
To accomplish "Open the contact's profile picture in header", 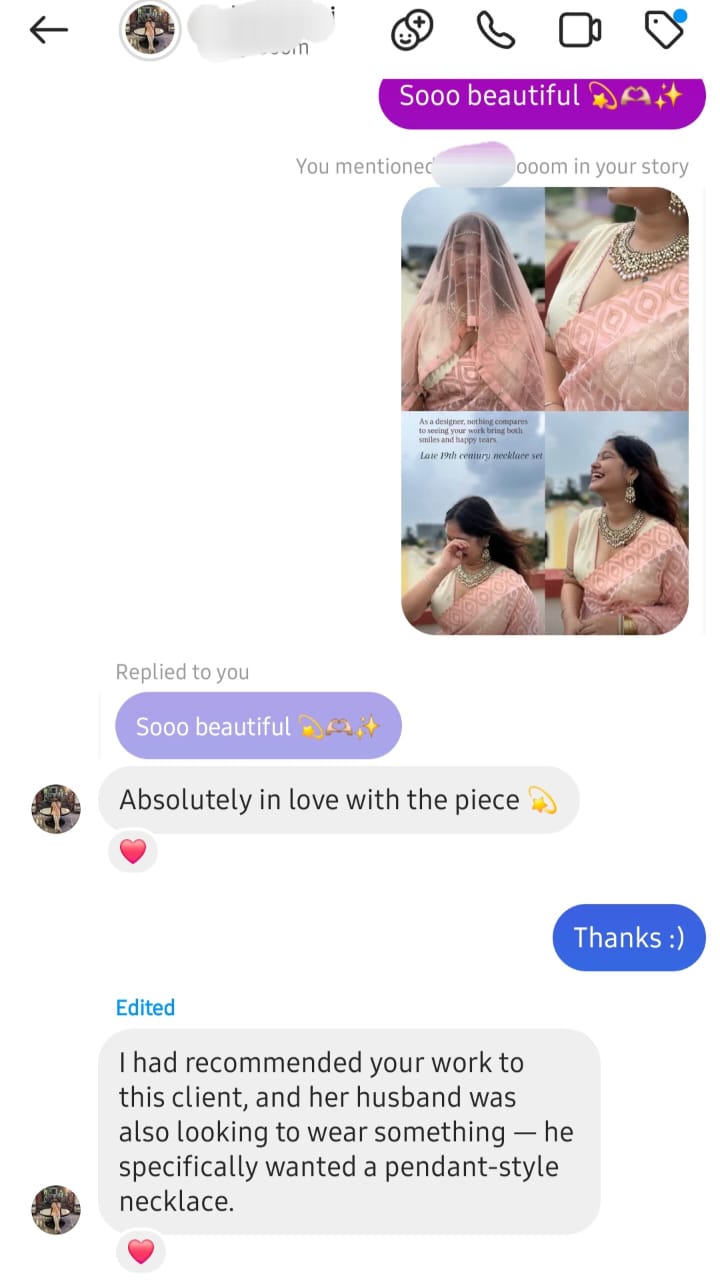I will (x=148, y=31).
